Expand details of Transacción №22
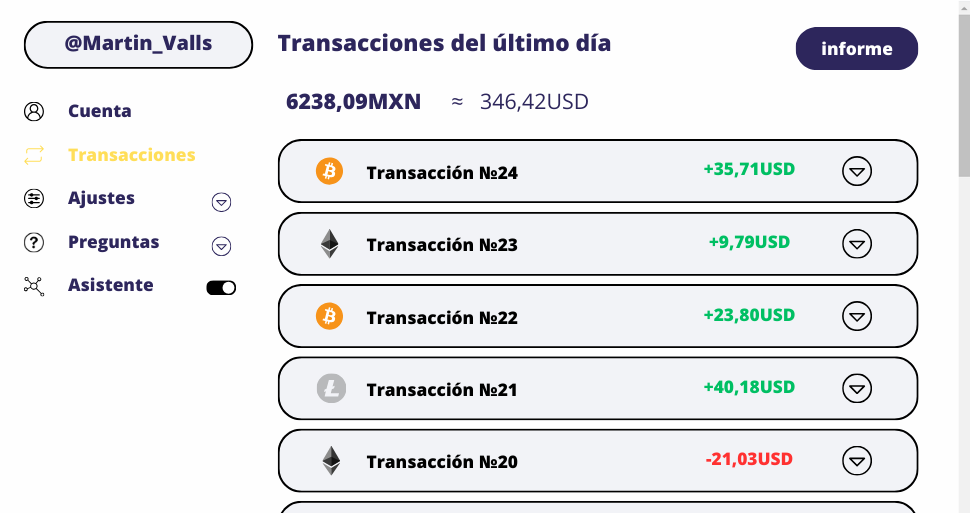This screenshot has width=970, height=513. coord(856,317)
